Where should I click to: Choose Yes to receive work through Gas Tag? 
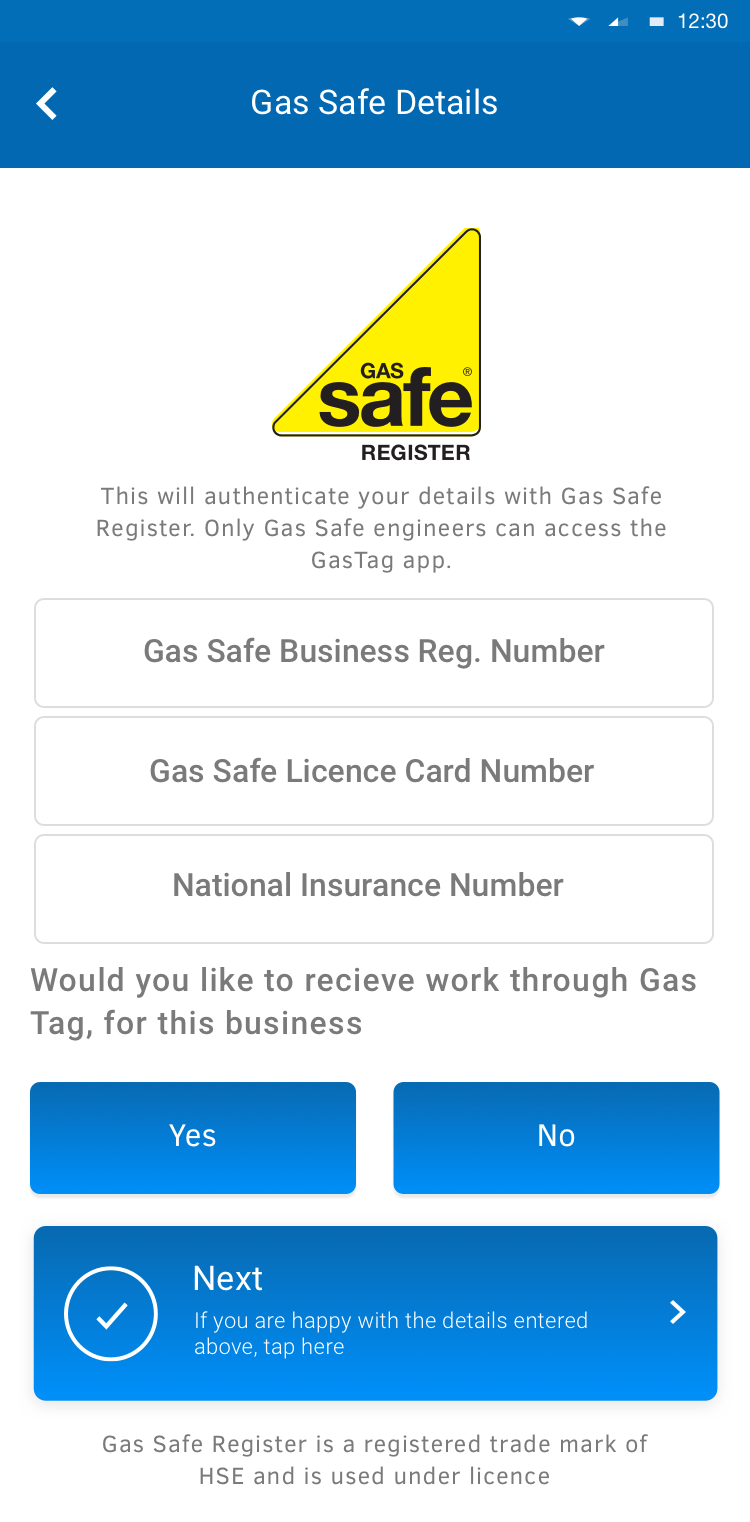pos(193,1138)
